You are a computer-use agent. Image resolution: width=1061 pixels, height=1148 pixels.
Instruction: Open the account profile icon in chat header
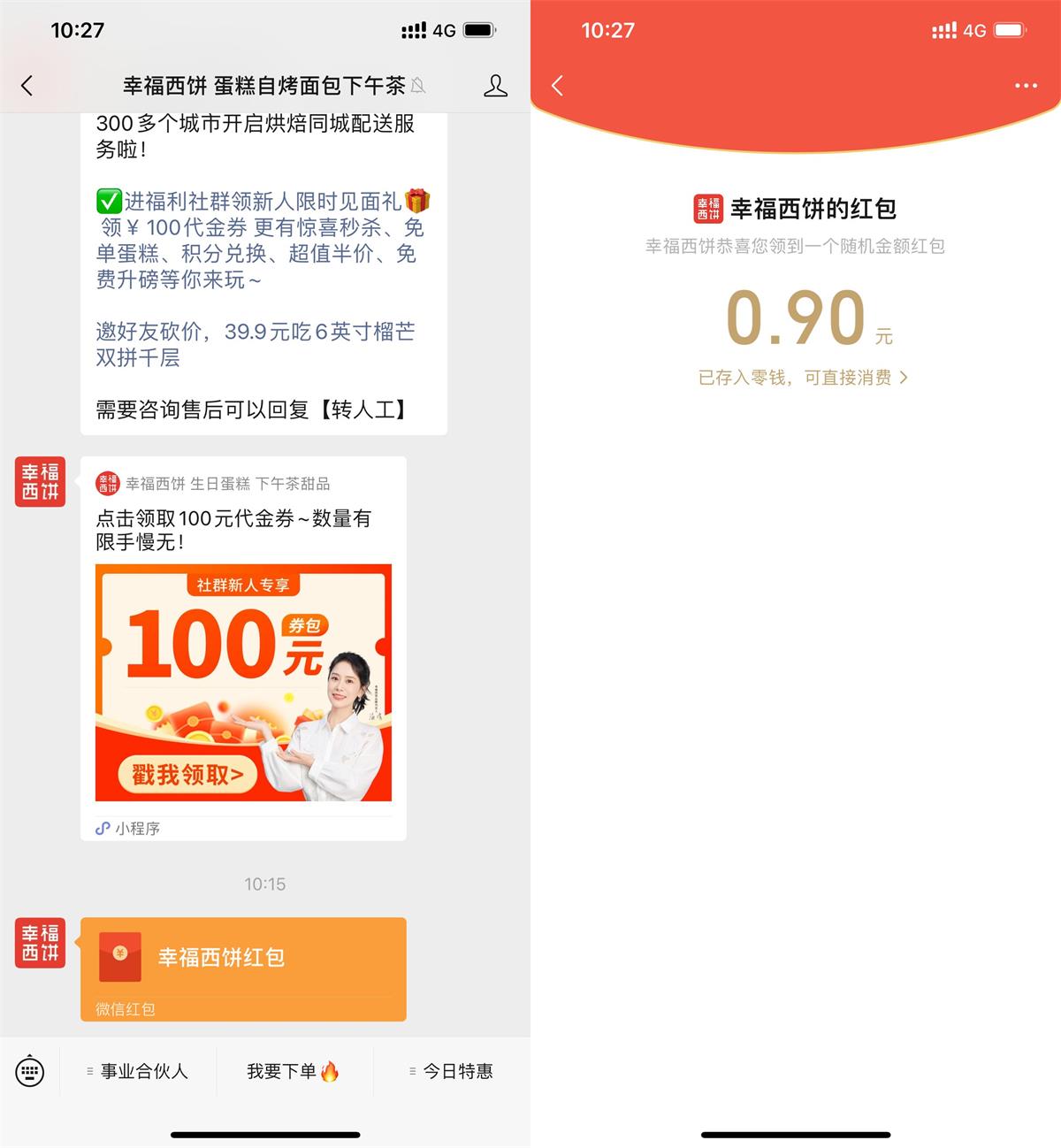[495, 86]
